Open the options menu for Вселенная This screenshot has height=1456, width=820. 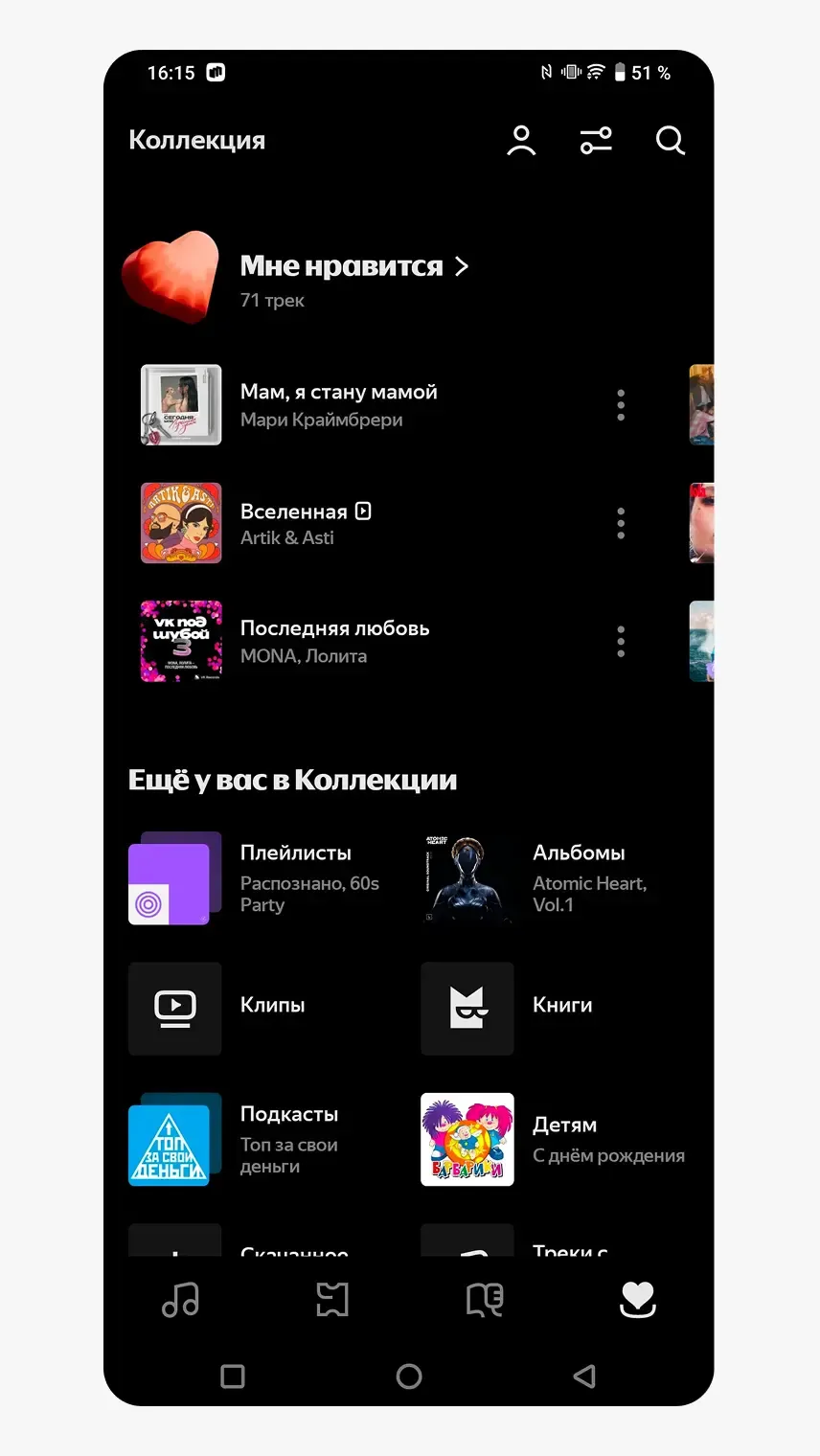[x=620, y=524]
